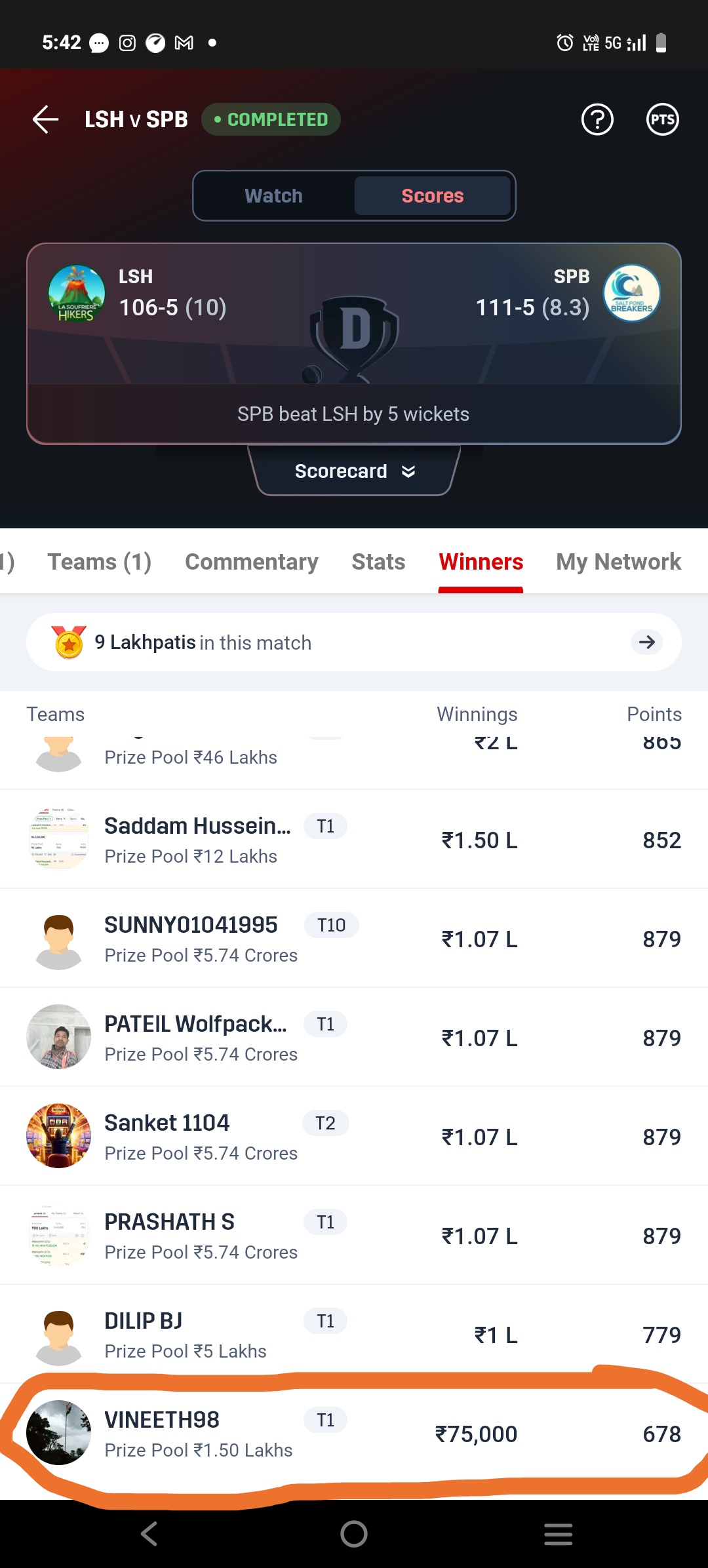Open the Commentary tab
Viewport: 708px width, 1568px height.
tap(251, 562)
